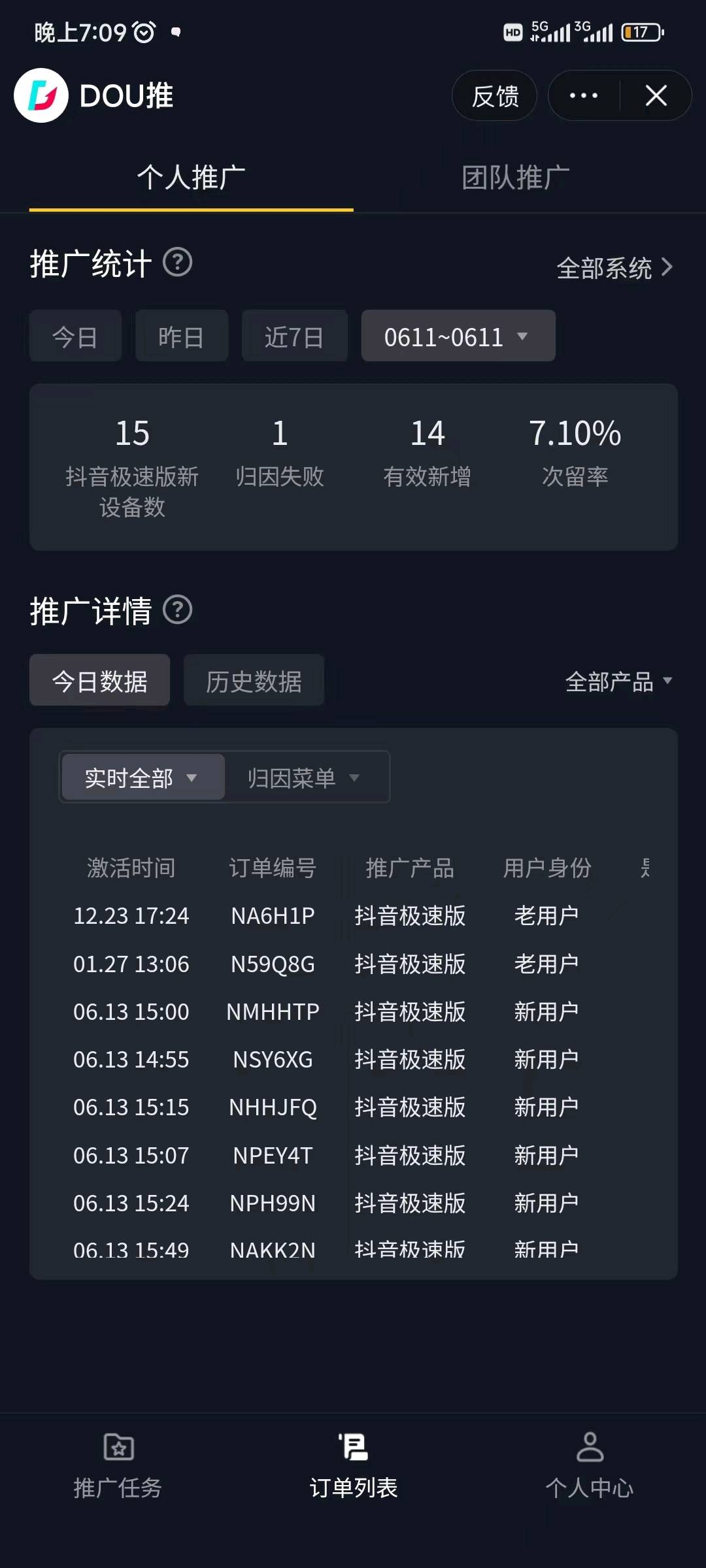Open the three-dot more menu
The image size is (706, 1568).
584,96
